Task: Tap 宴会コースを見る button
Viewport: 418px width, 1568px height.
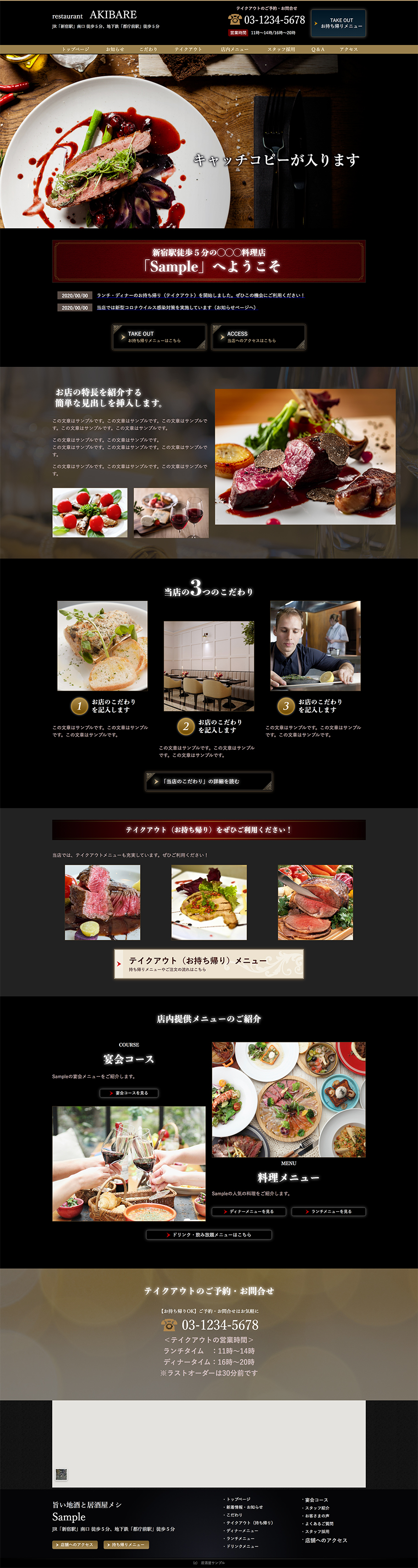Action: pyautogui.click(x=129, y=1092)
